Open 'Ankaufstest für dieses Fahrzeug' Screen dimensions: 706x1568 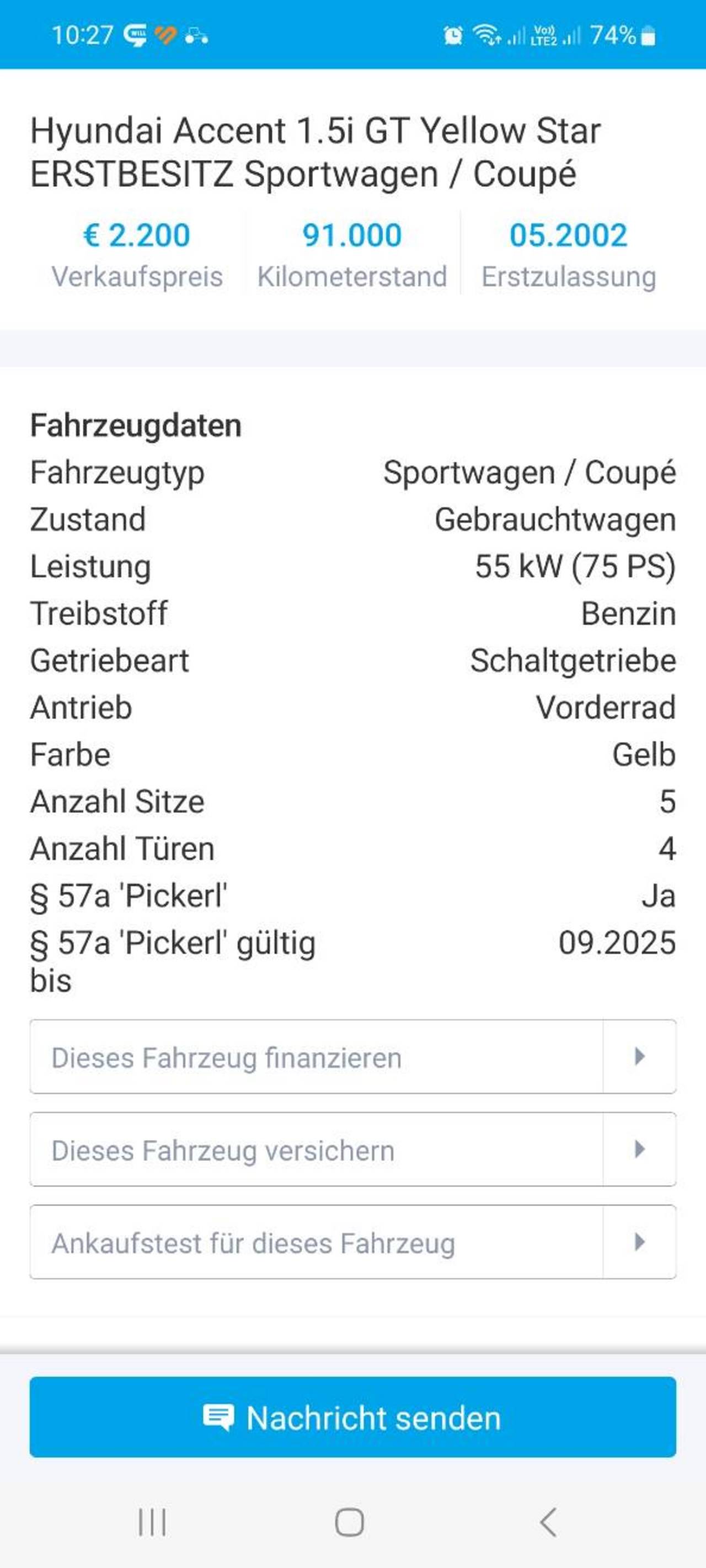click(x=352, y=1242)
